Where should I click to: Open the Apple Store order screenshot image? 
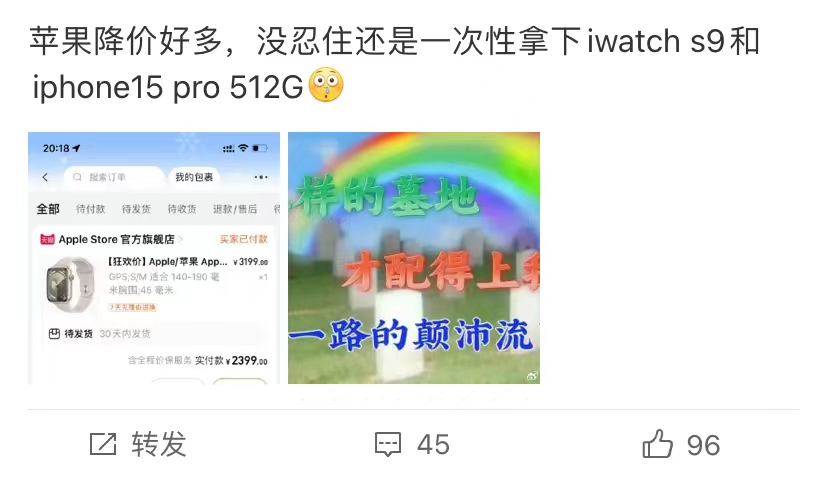coord(153,258)
